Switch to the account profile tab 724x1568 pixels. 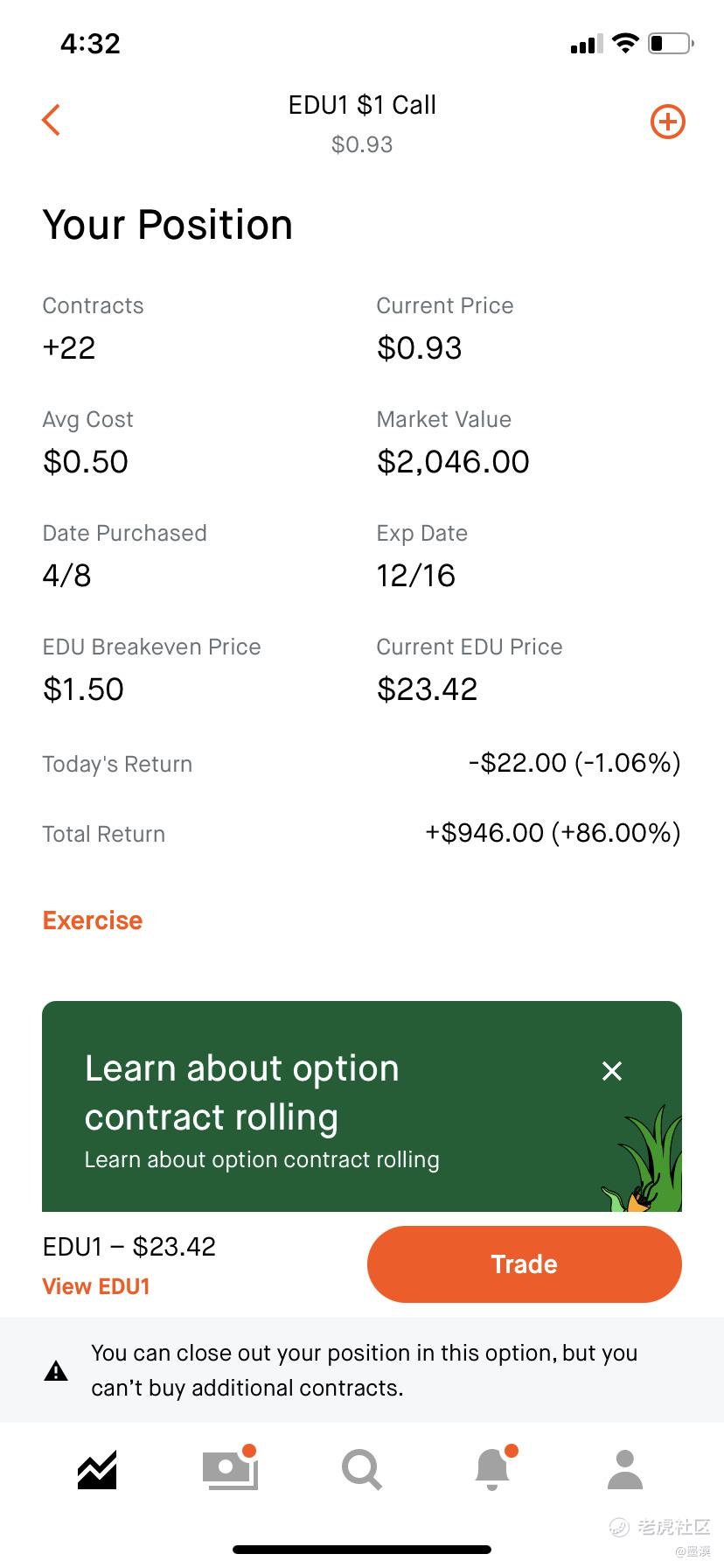tap(625, 1470)
